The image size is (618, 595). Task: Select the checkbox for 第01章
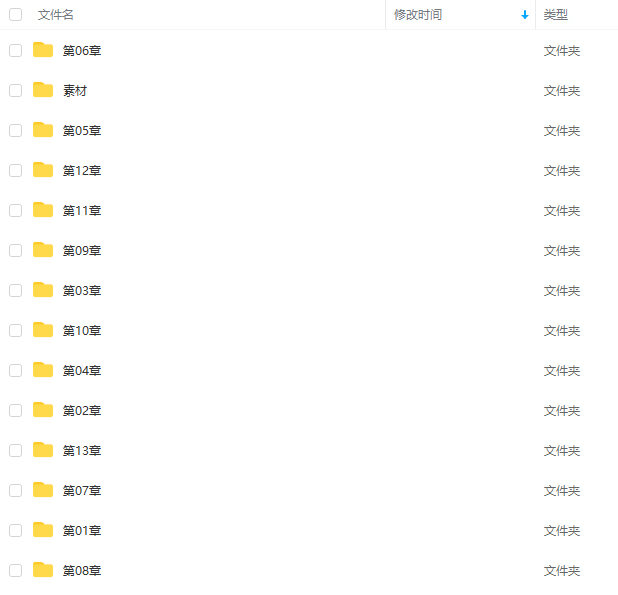click(15, 530)
